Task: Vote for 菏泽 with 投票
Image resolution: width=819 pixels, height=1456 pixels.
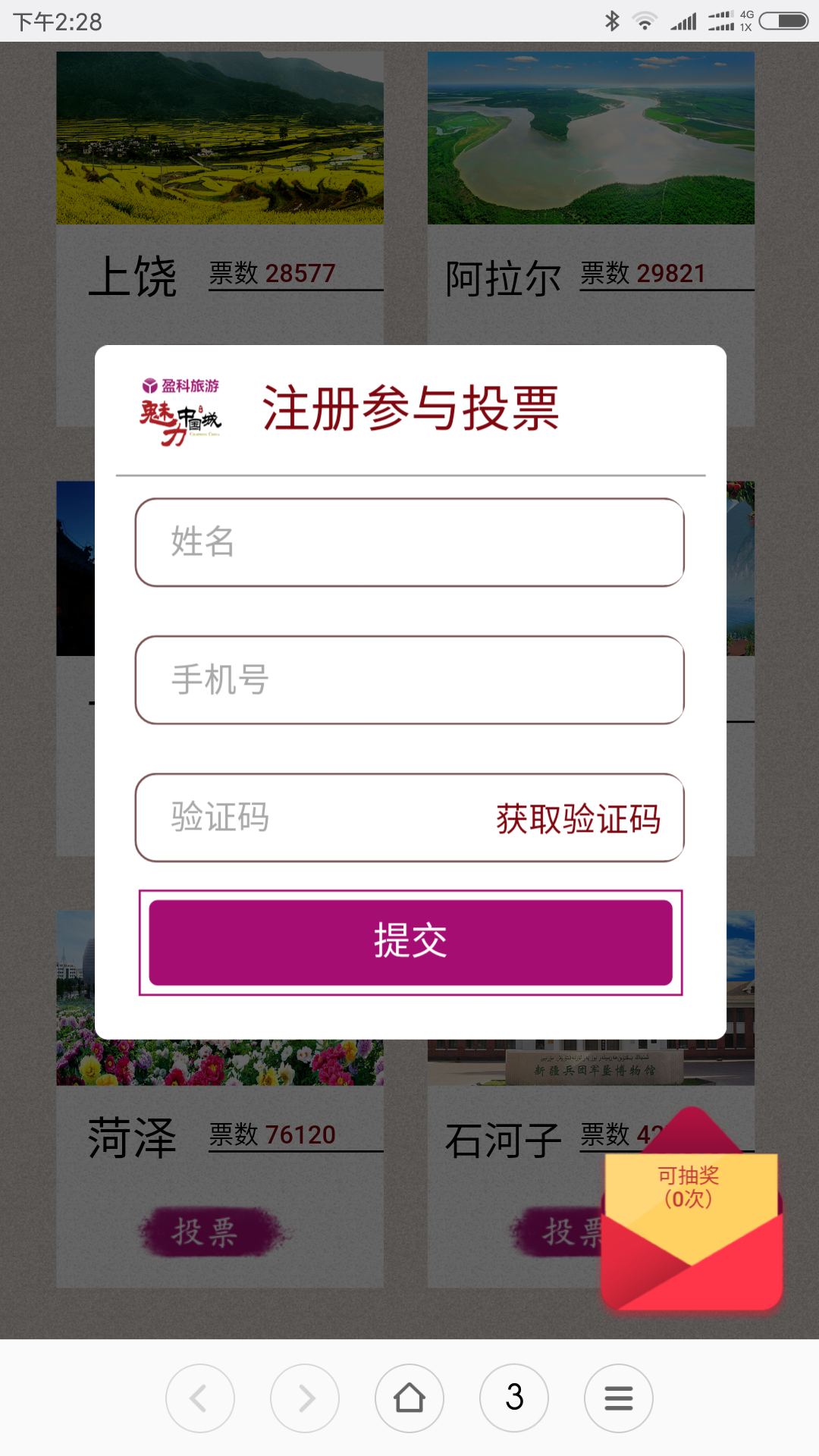Action: (206, 1232)
